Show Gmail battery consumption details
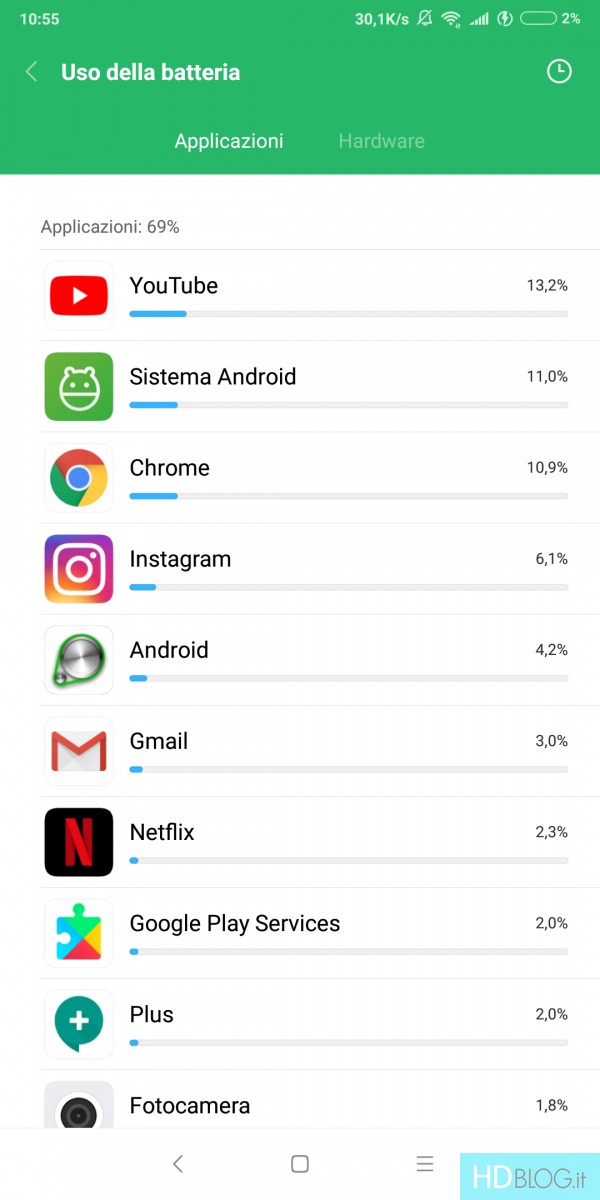 click(300, 751)
